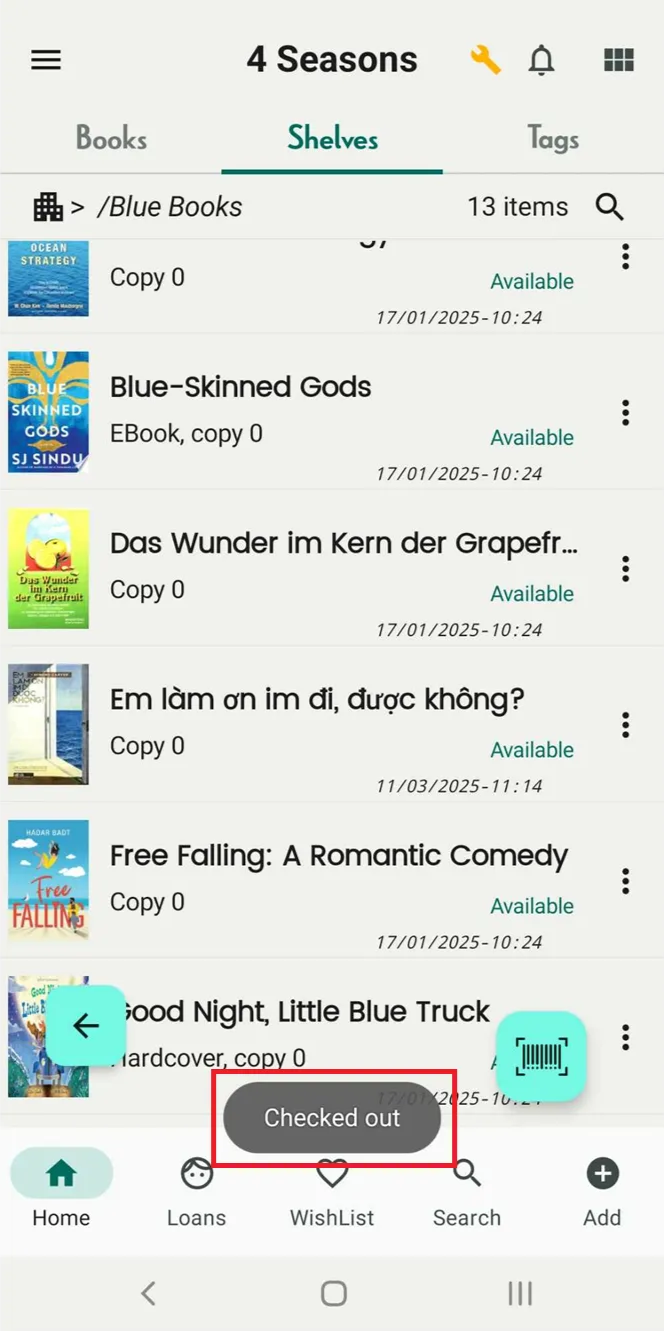664x1331 pixels.
Task: Open the wrench settings tool
Action: (x=485, y=60)
